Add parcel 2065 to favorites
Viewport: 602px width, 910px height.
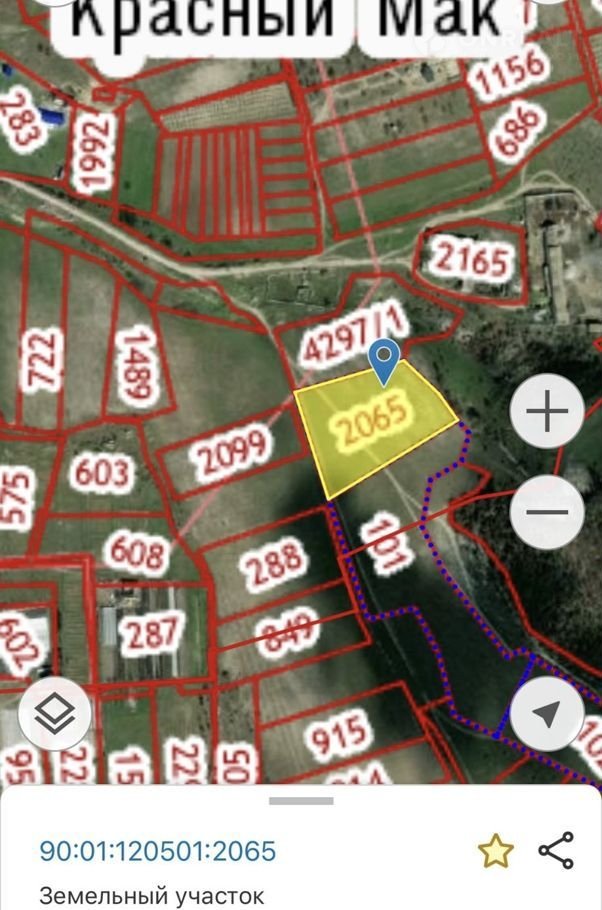495,851
